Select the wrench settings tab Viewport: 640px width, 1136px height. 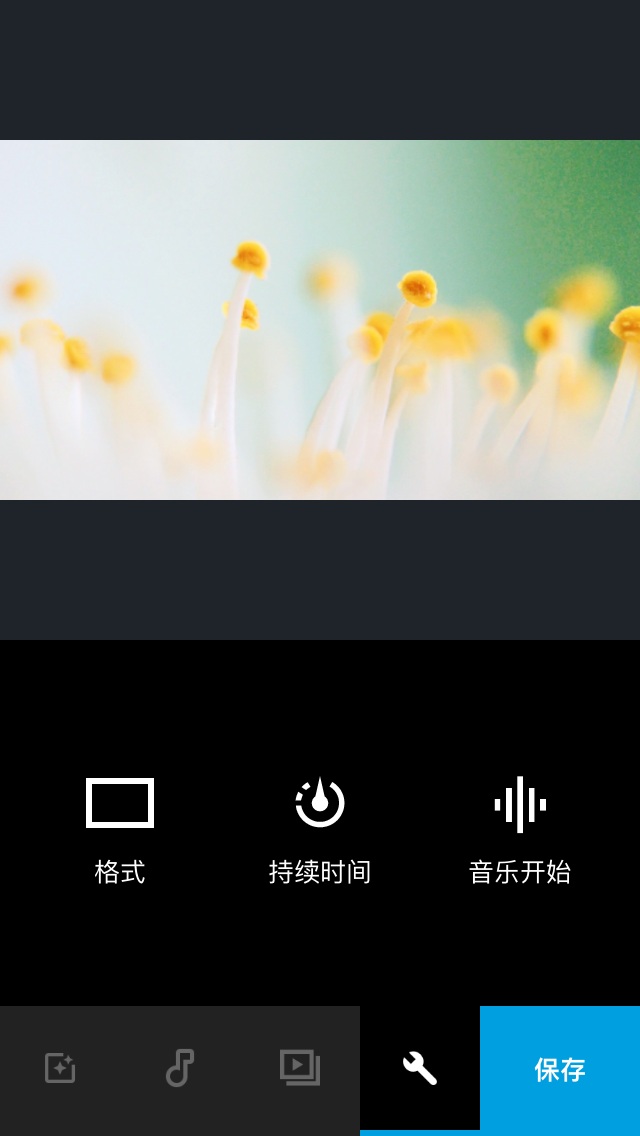(x=420, y=1068)
